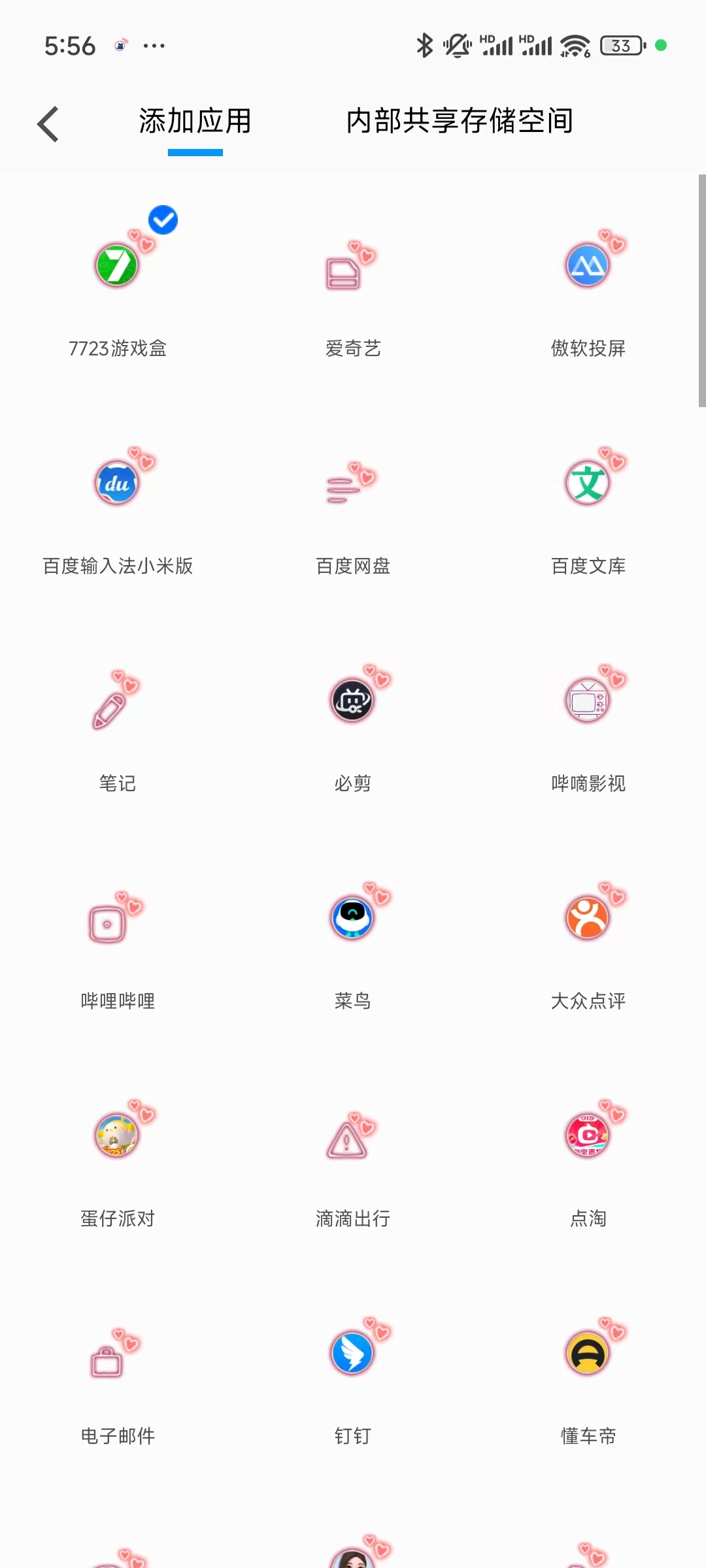Switch to the 内部共享存储空间 tab
This screenshot has height=1568, width=706.
point(460,122)
